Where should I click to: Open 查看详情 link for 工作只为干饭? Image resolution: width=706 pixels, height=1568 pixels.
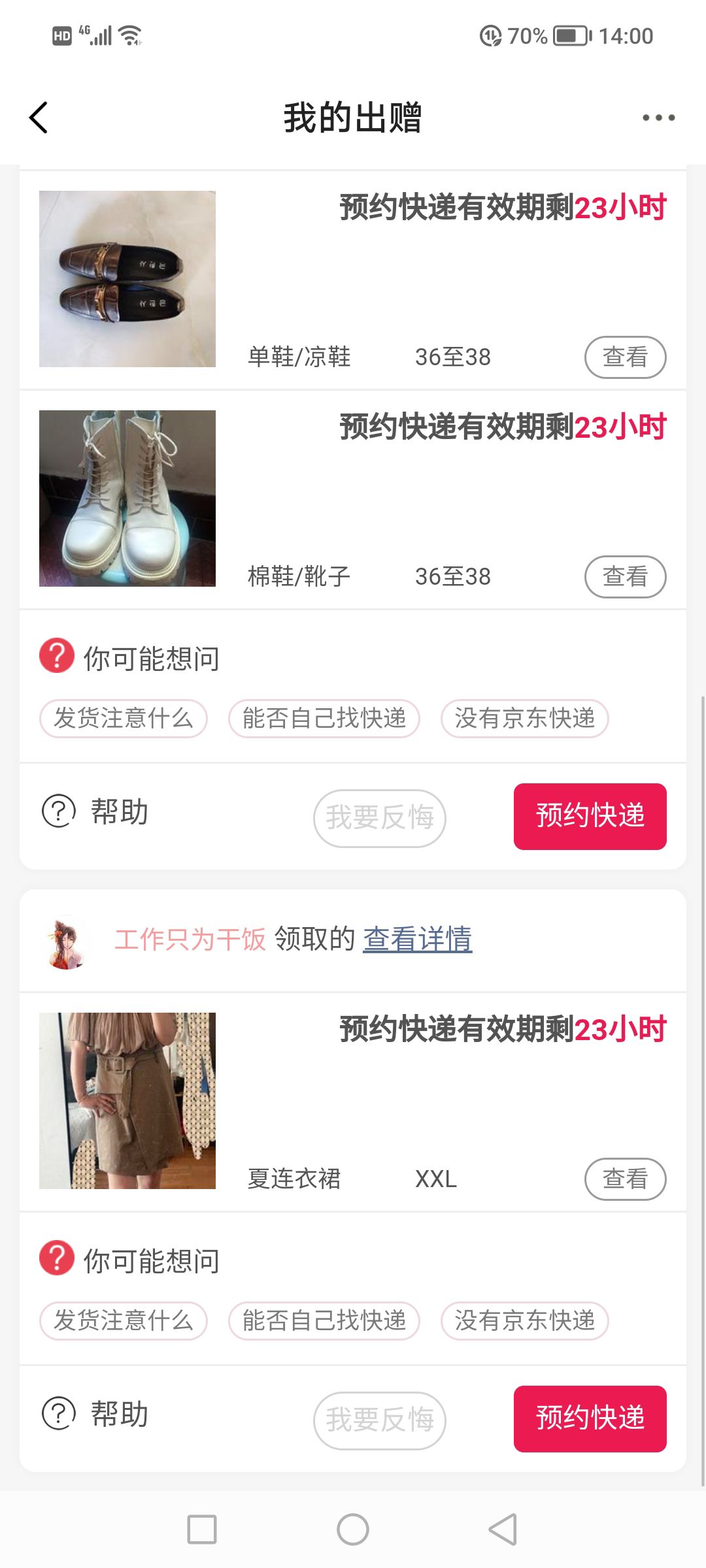point(417,939)
